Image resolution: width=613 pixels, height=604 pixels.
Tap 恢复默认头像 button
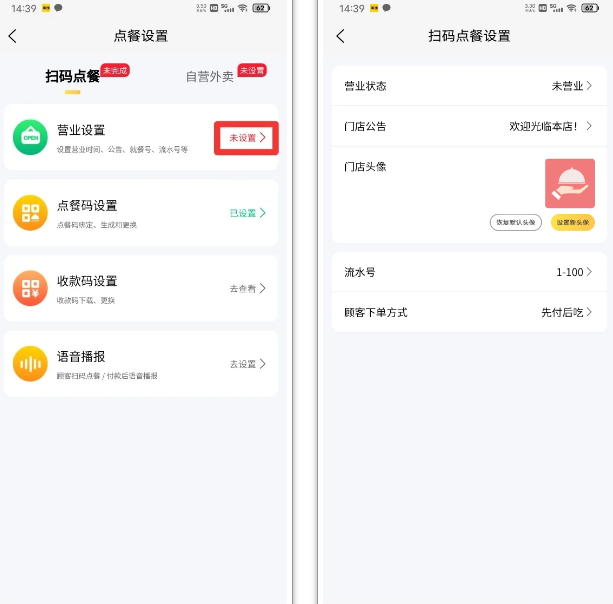516,222
